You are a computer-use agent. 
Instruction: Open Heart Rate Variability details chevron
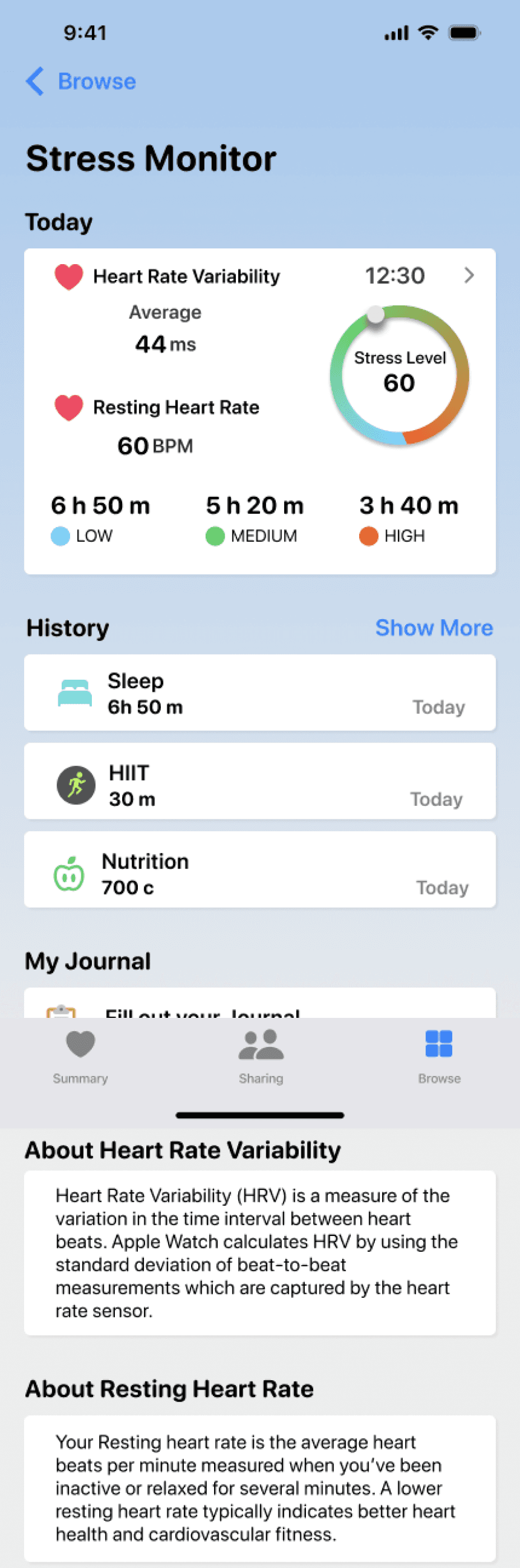point(469,275)
